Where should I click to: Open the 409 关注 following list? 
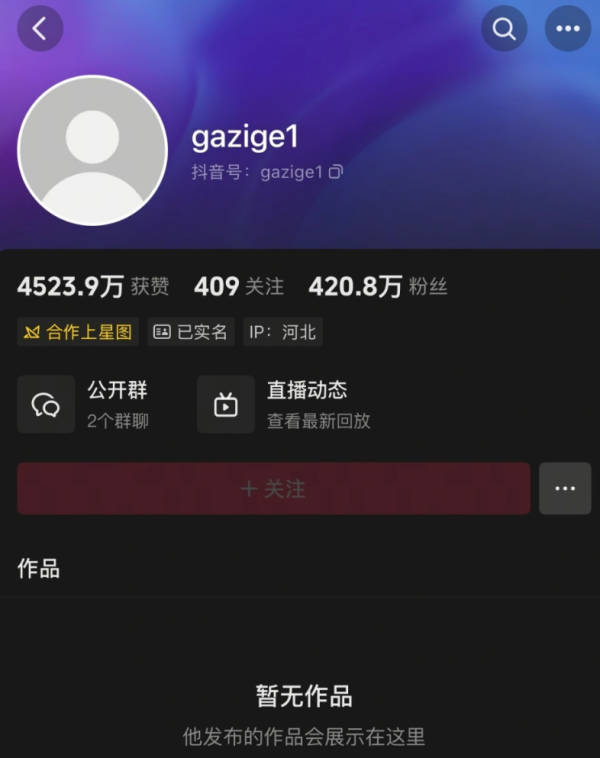pos(239,287)
